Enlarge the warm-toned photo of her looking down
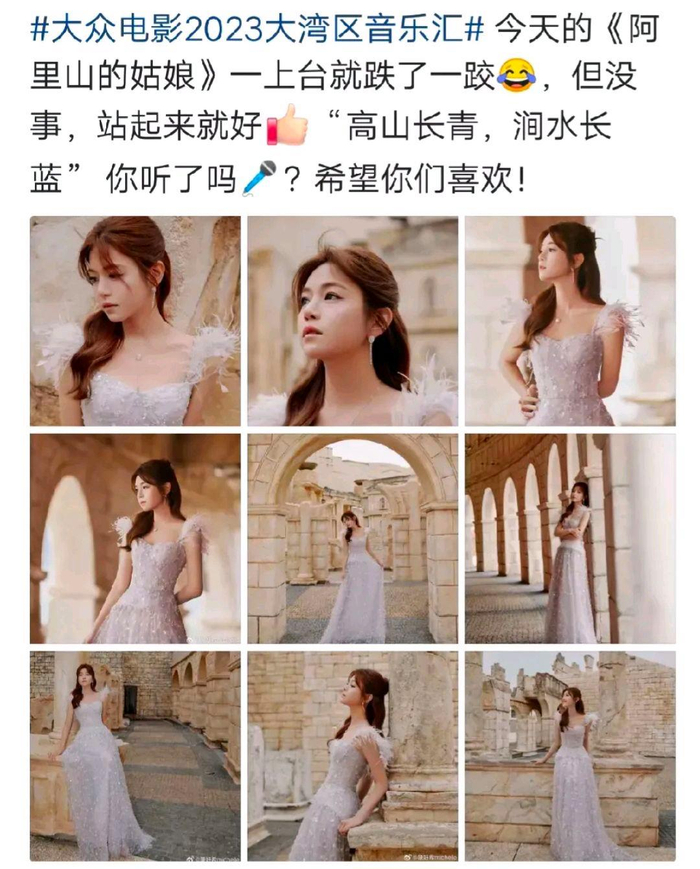 [x=135, y=538]
